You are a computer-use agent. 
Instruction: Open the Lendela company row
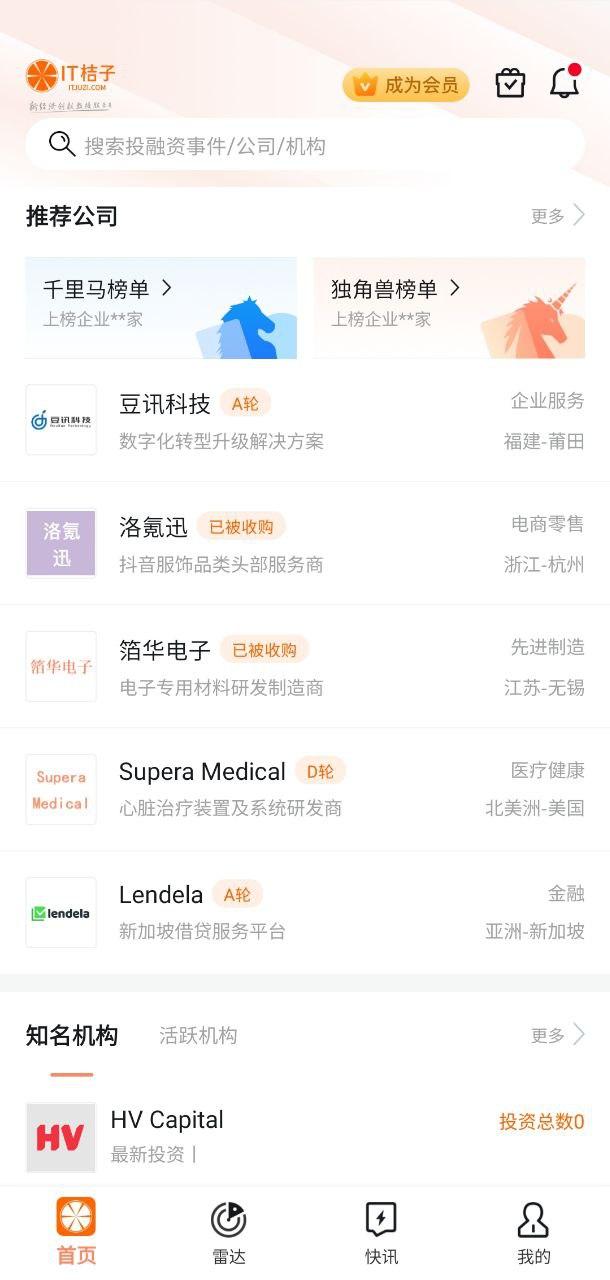[305, 913]
